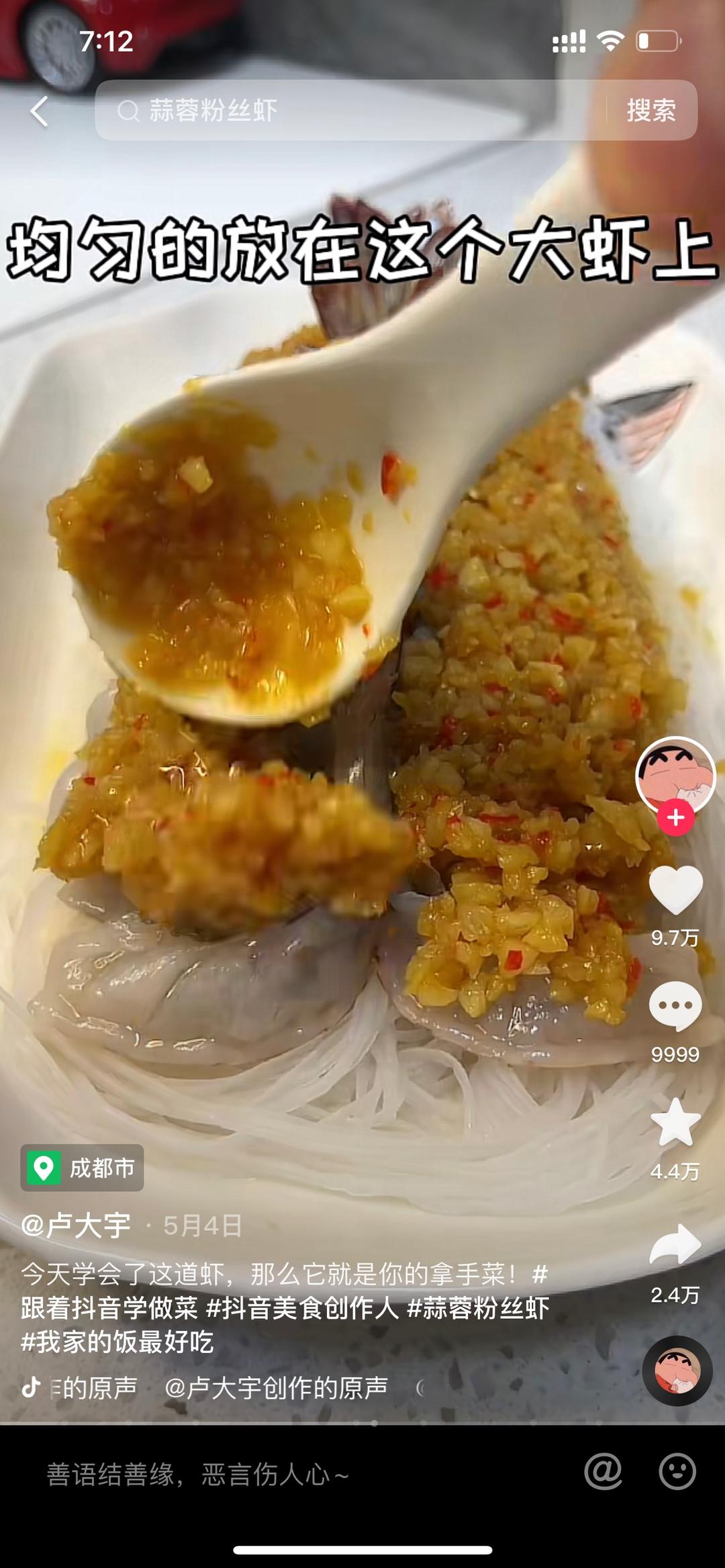Add the video to favorites with the star
725x1568 pixels.
pos(675,1123)
